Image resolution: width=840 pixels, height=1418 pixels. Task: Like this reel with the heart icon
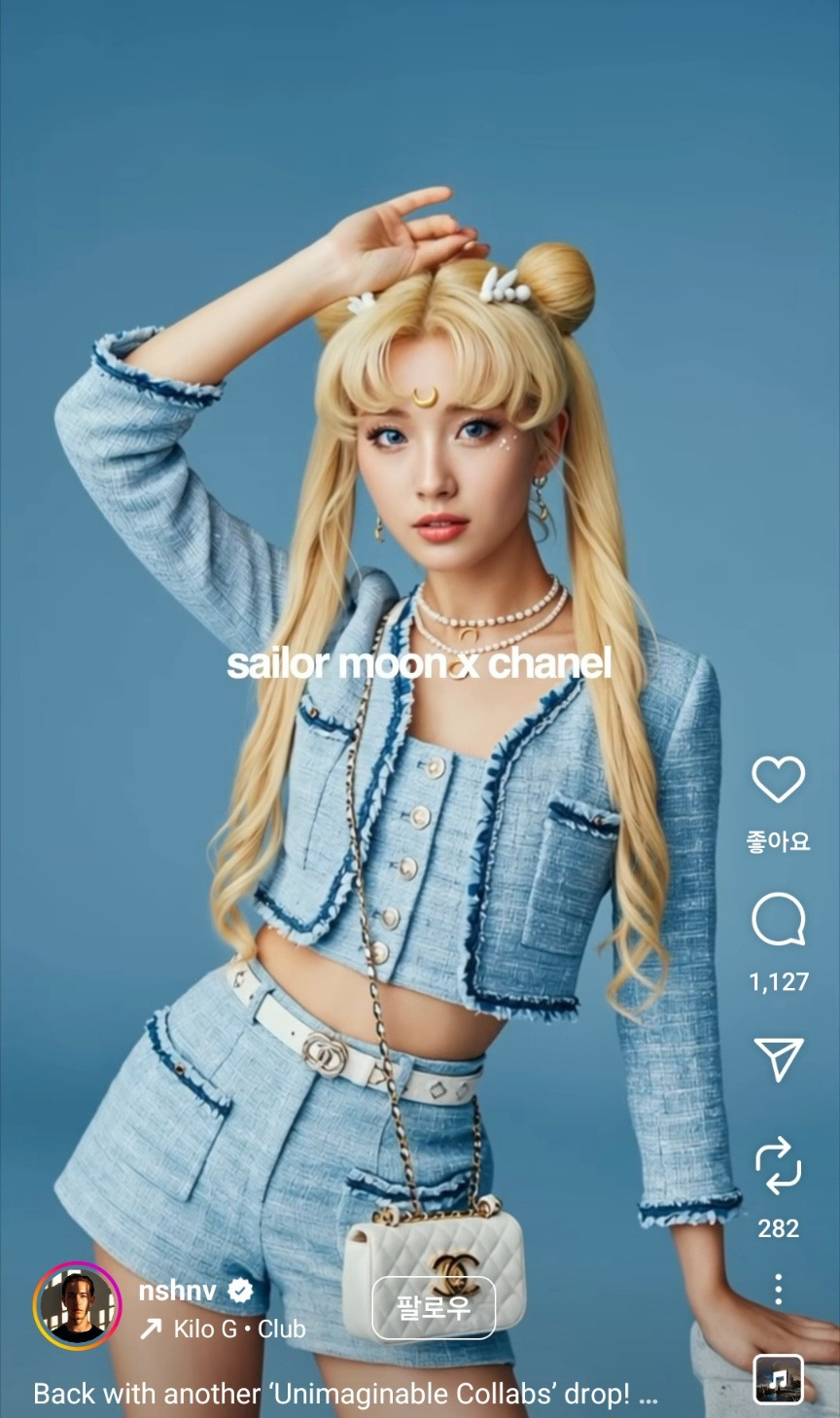[x=778, y=780]
